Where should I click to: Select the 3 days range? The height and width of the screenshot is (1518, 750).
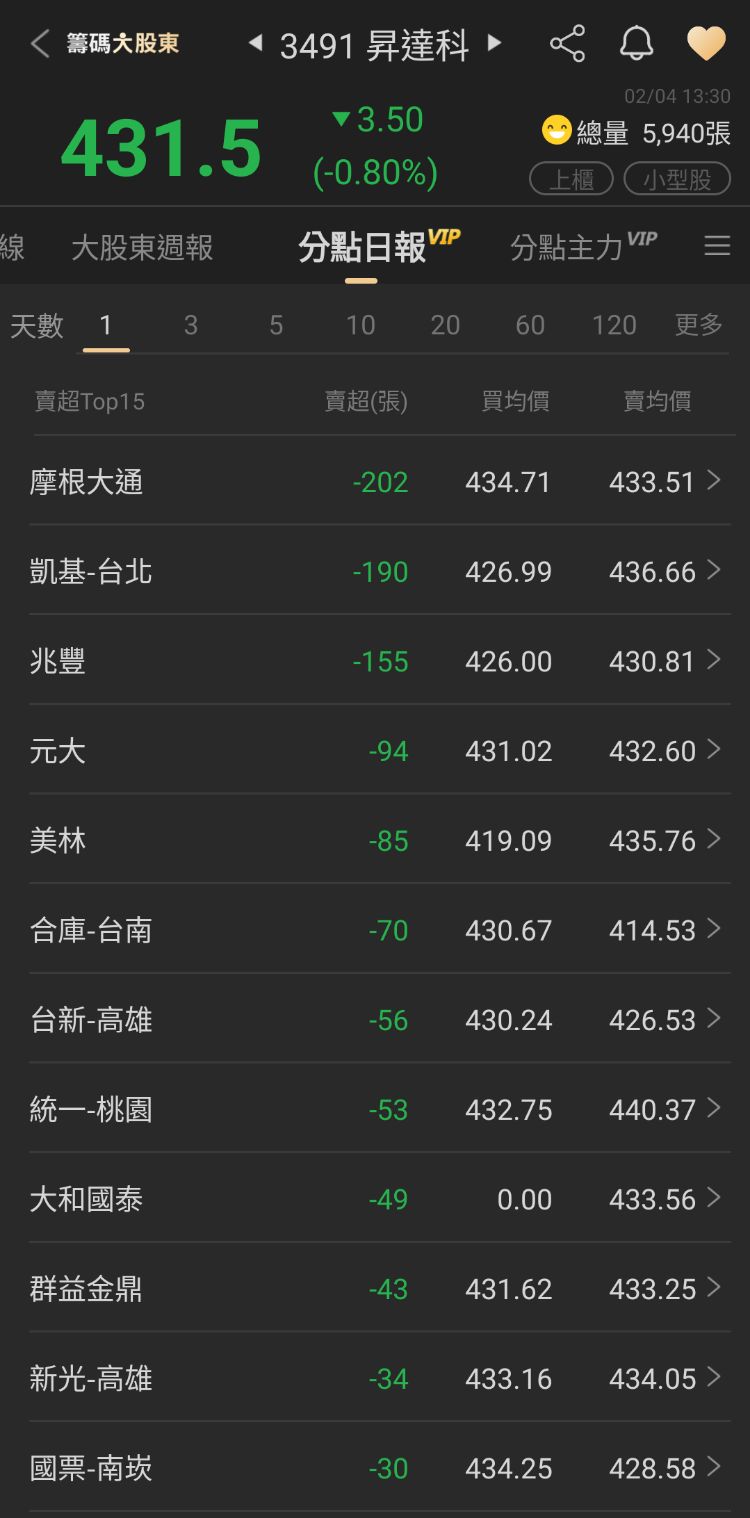pyautogui.click(x=191, y=325)
